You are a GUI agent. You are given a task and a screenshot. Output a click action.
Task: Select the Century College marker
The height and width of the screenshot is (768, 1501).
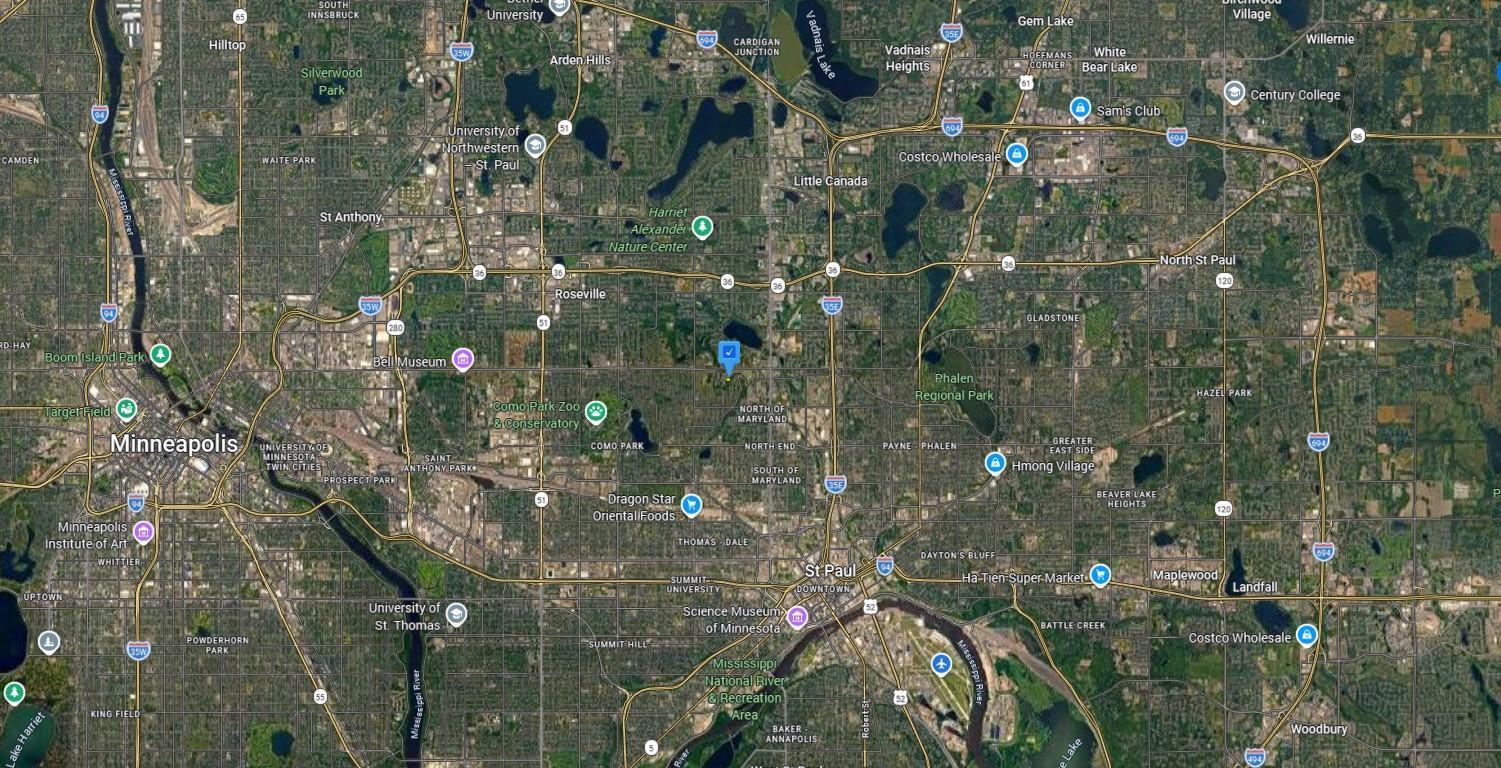pyautogui.click(x=1234, y=93)
